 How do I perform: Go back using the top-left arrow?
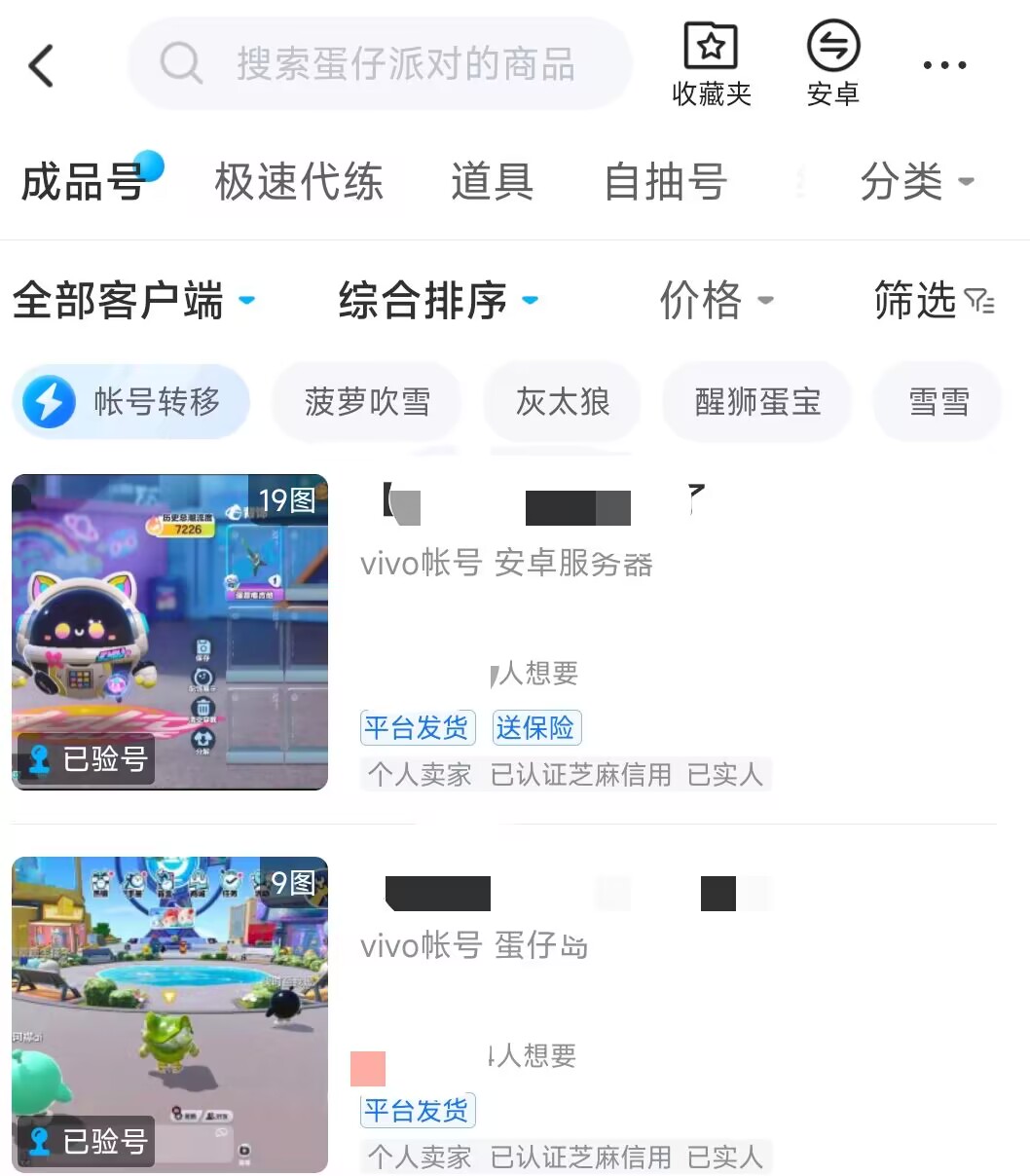(41, 66)
